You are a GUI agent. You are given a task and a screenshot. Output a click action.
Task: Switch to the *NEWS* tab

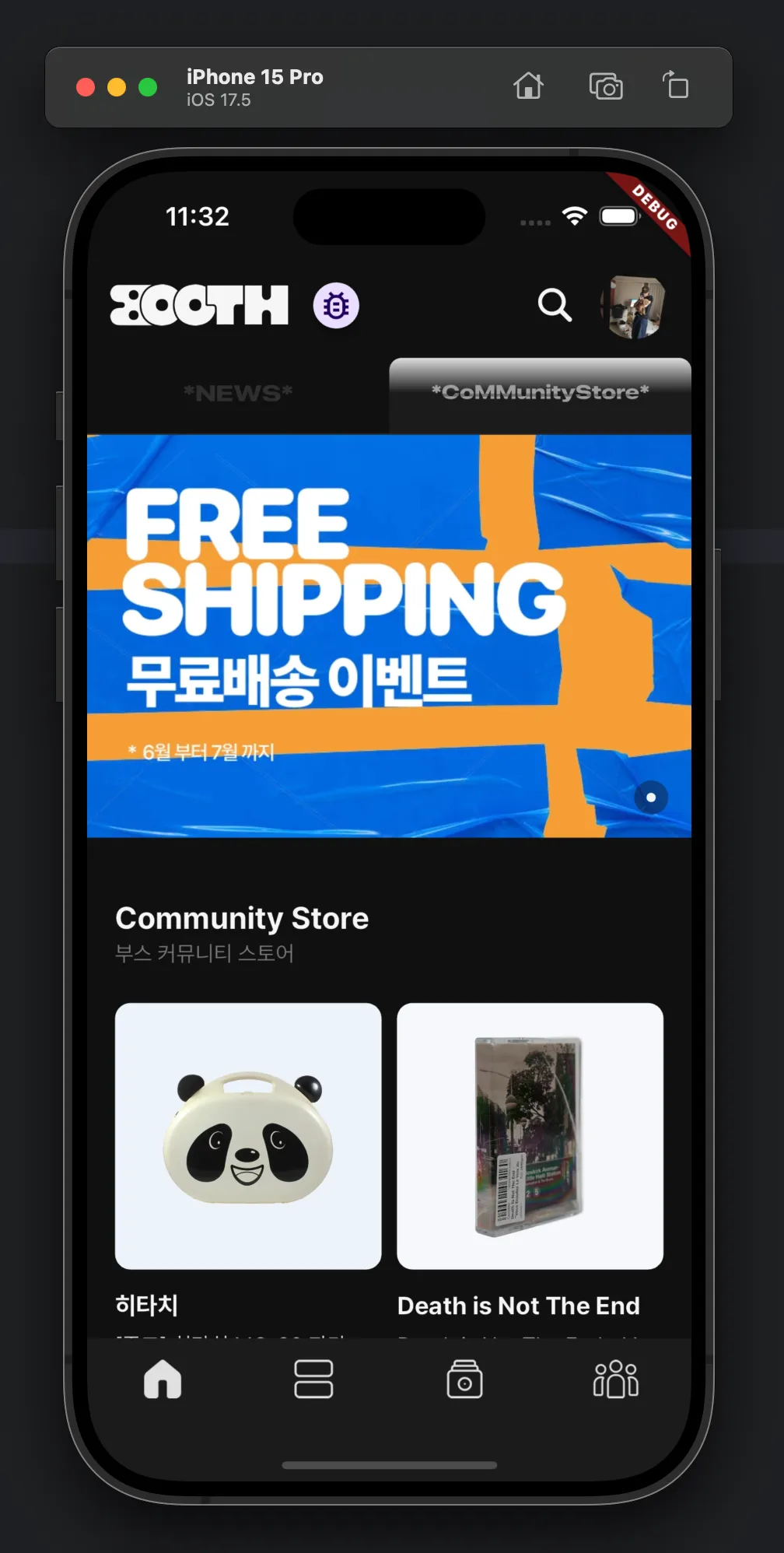click(238, 394)
